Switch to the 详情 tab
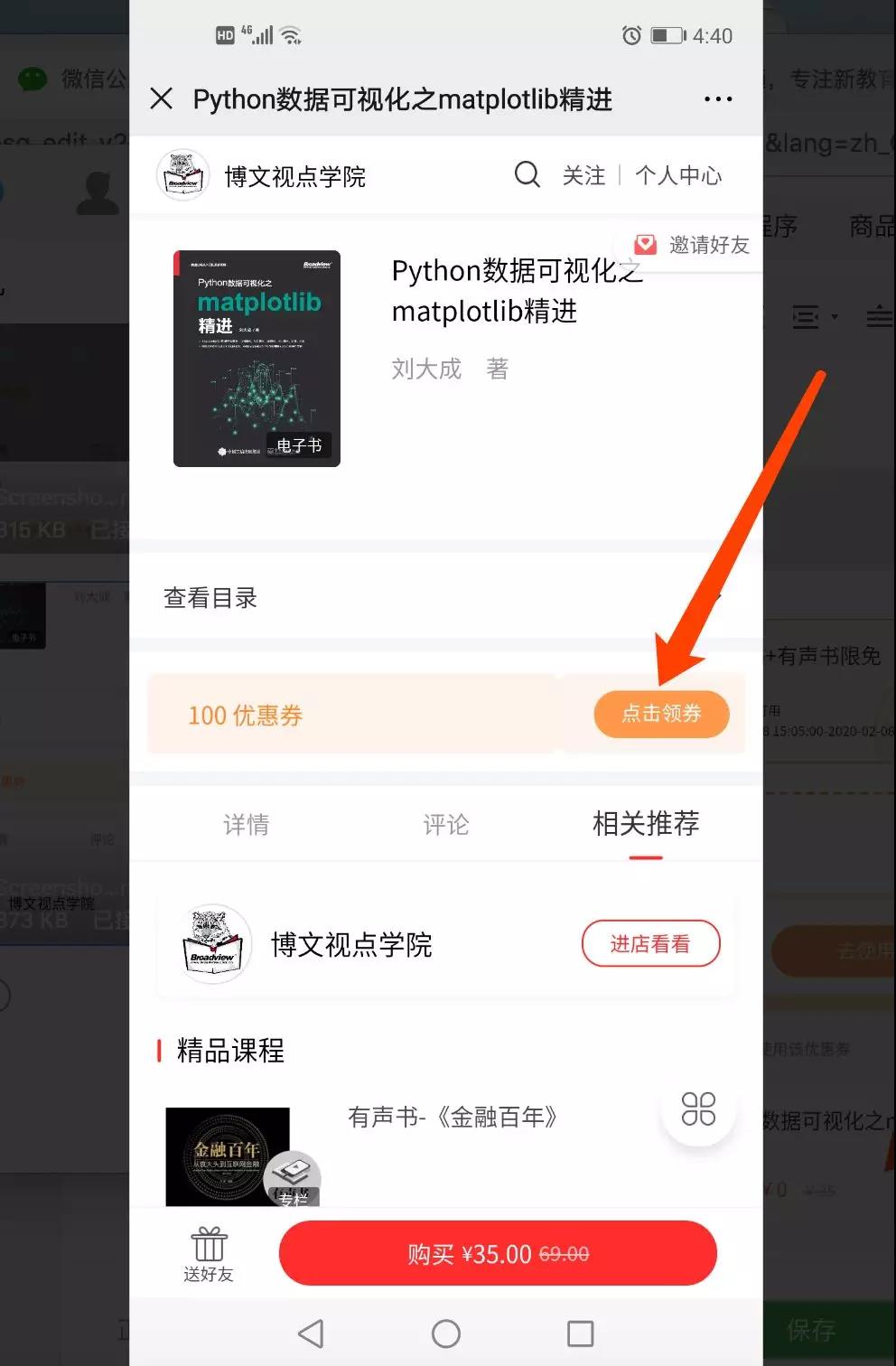The height and width of the screenshot is (1366, 896). point(246,824)
